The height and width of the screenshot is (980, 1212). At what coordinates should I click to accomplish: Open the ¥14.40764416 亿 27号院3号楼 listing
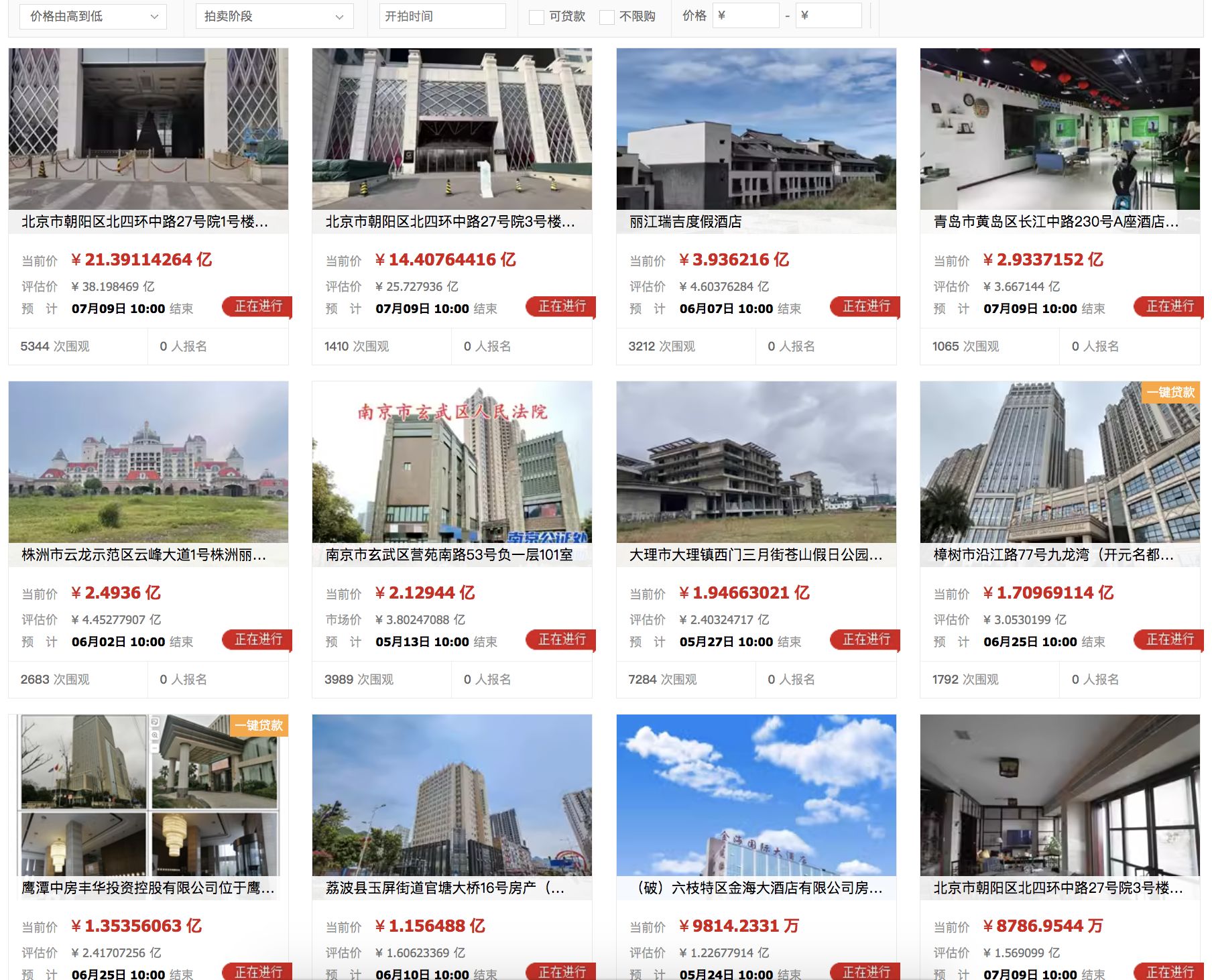pyautogui.click(x=450, y=222)
